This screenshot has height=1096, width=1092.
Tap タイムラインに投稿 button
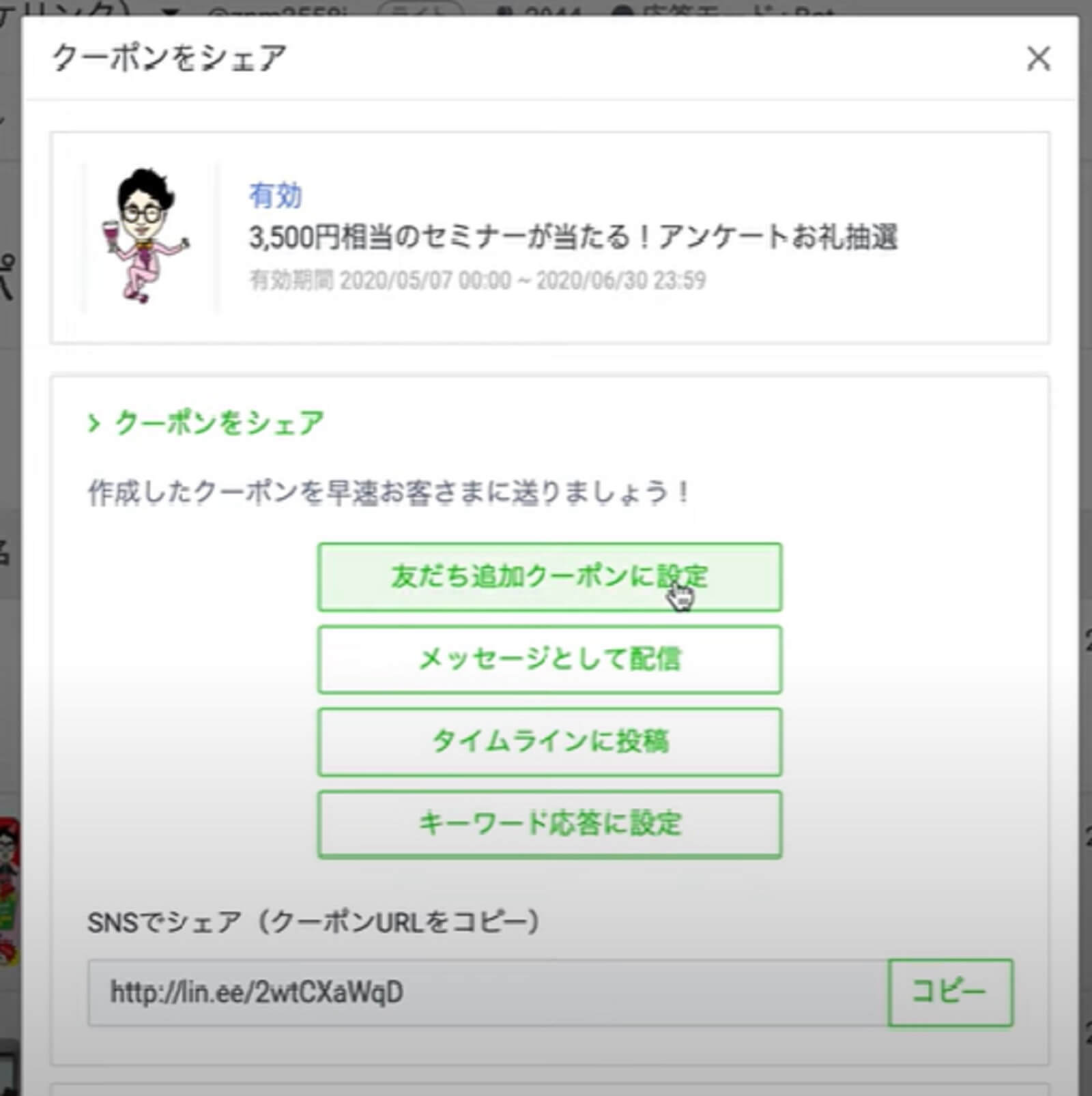[x=549, y=742]
